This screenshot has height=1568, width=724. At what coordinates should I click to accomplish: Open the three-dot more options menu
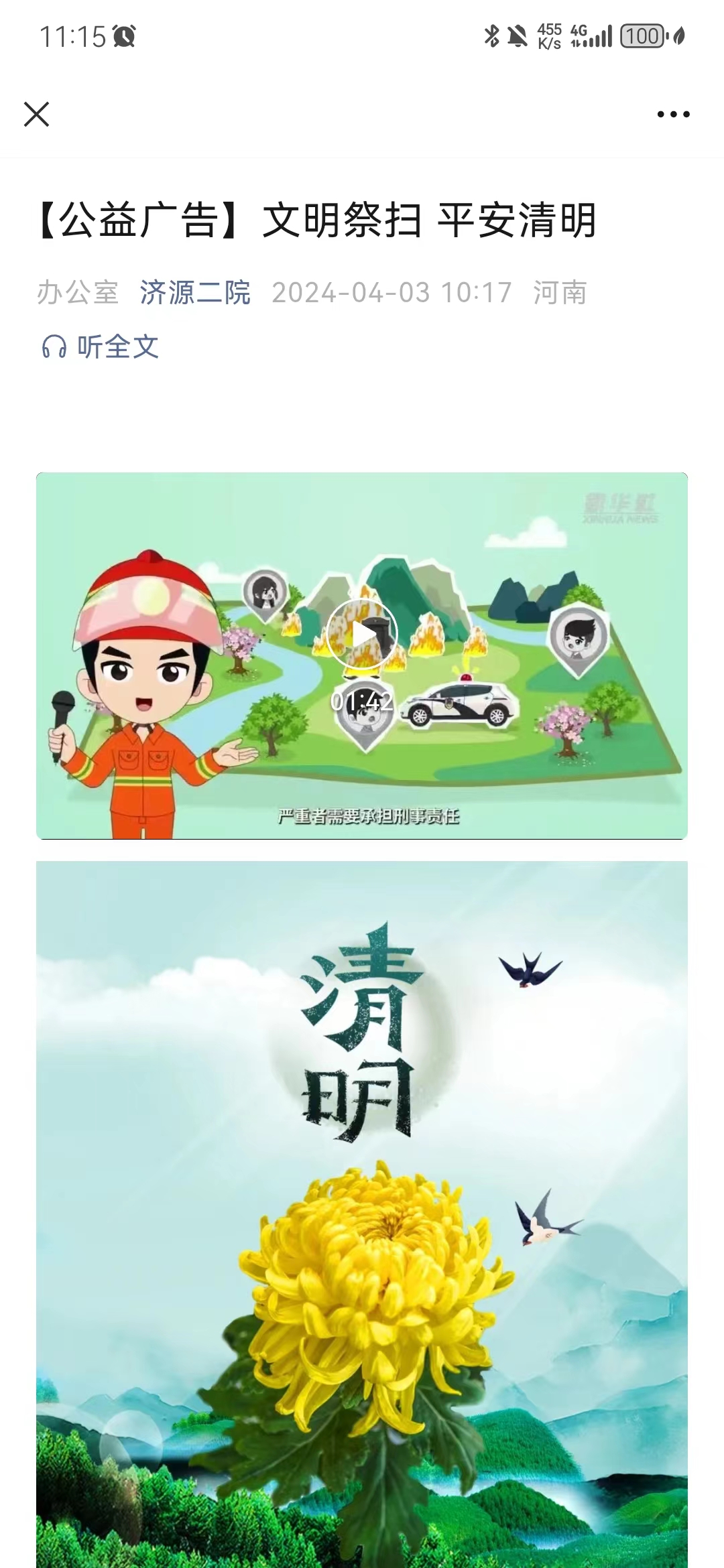point(673,114)
